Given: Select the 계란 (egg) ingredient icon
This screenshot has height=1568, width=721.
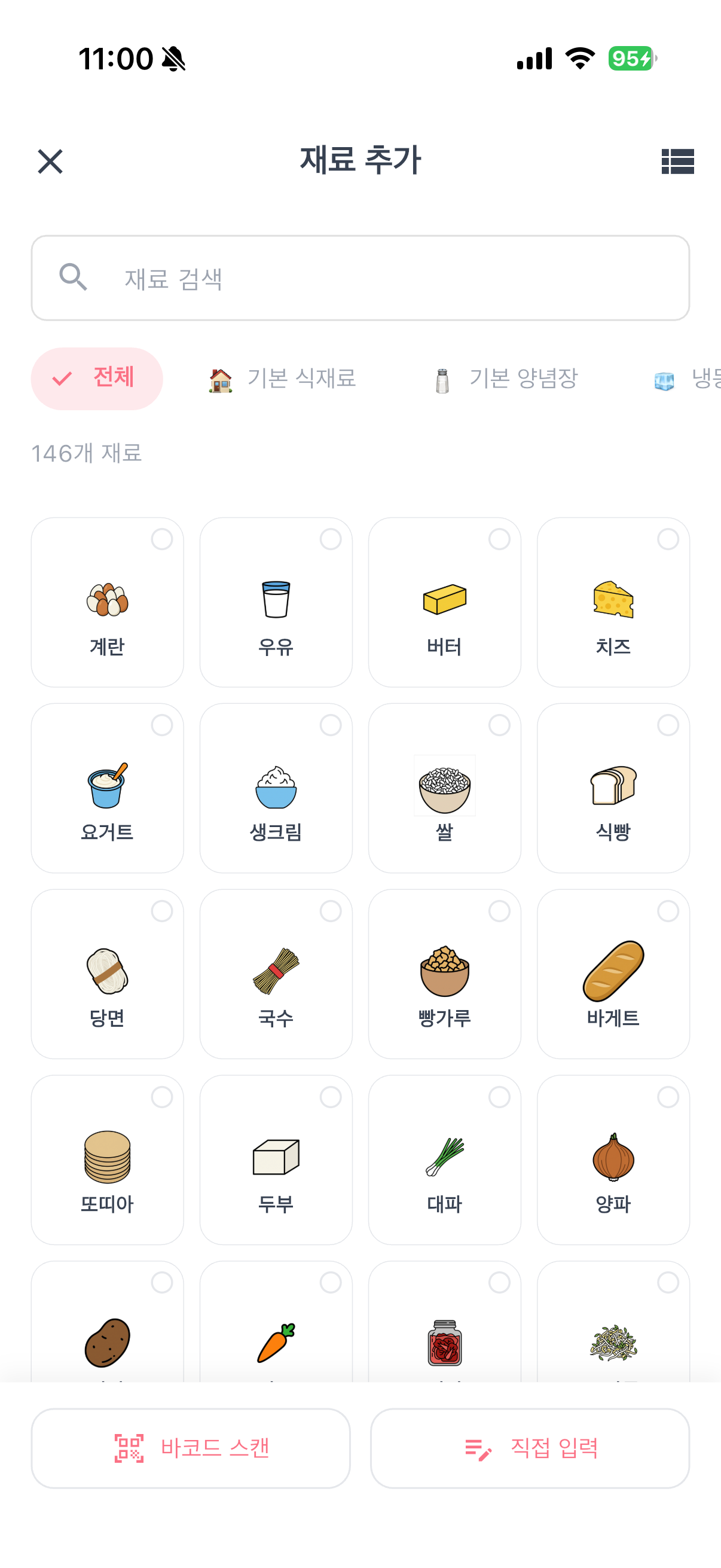Looking at the screenshot, I should coord(107,603).
